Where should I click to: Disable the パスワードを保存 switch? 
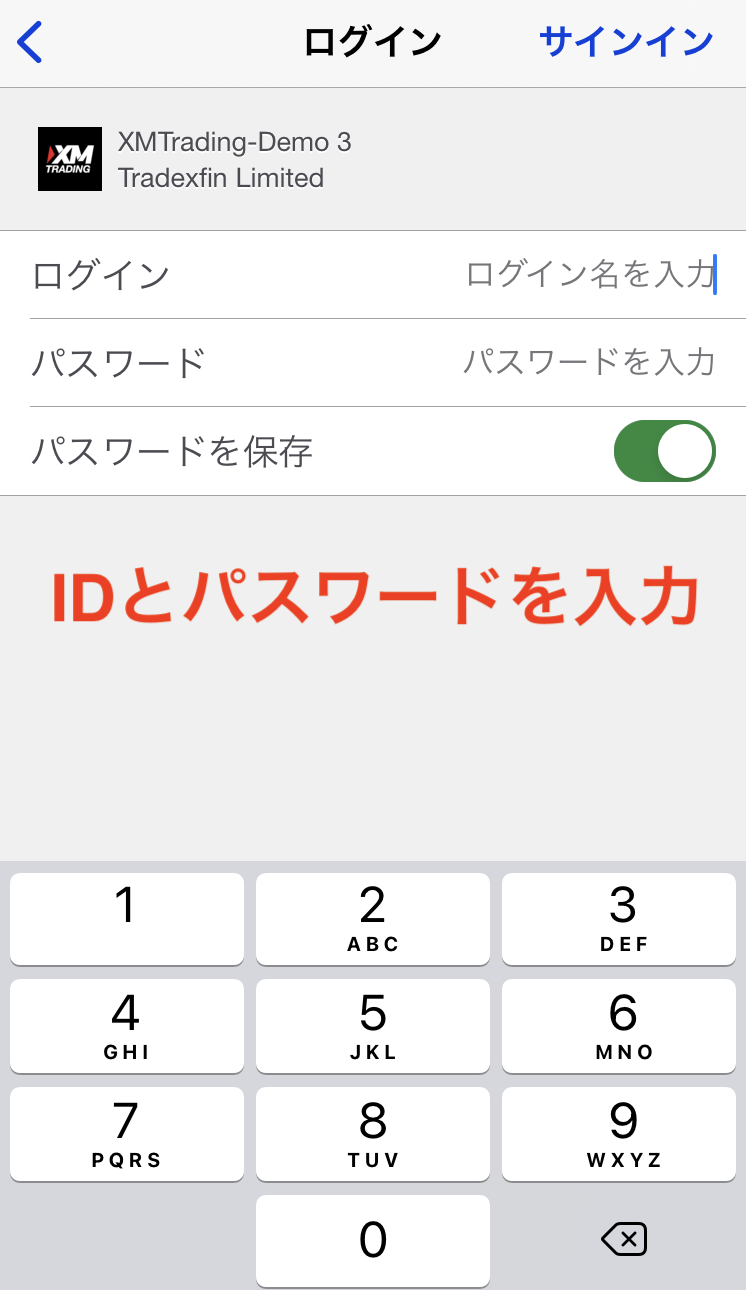[664, 451]
